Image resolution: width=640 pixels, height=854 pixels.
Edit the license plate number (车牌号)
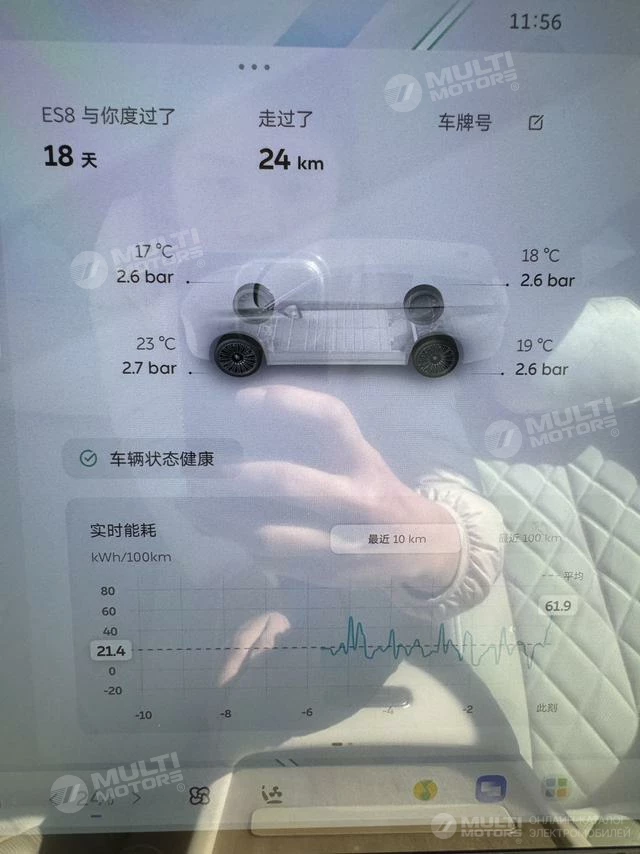click(x=536, y=123)
